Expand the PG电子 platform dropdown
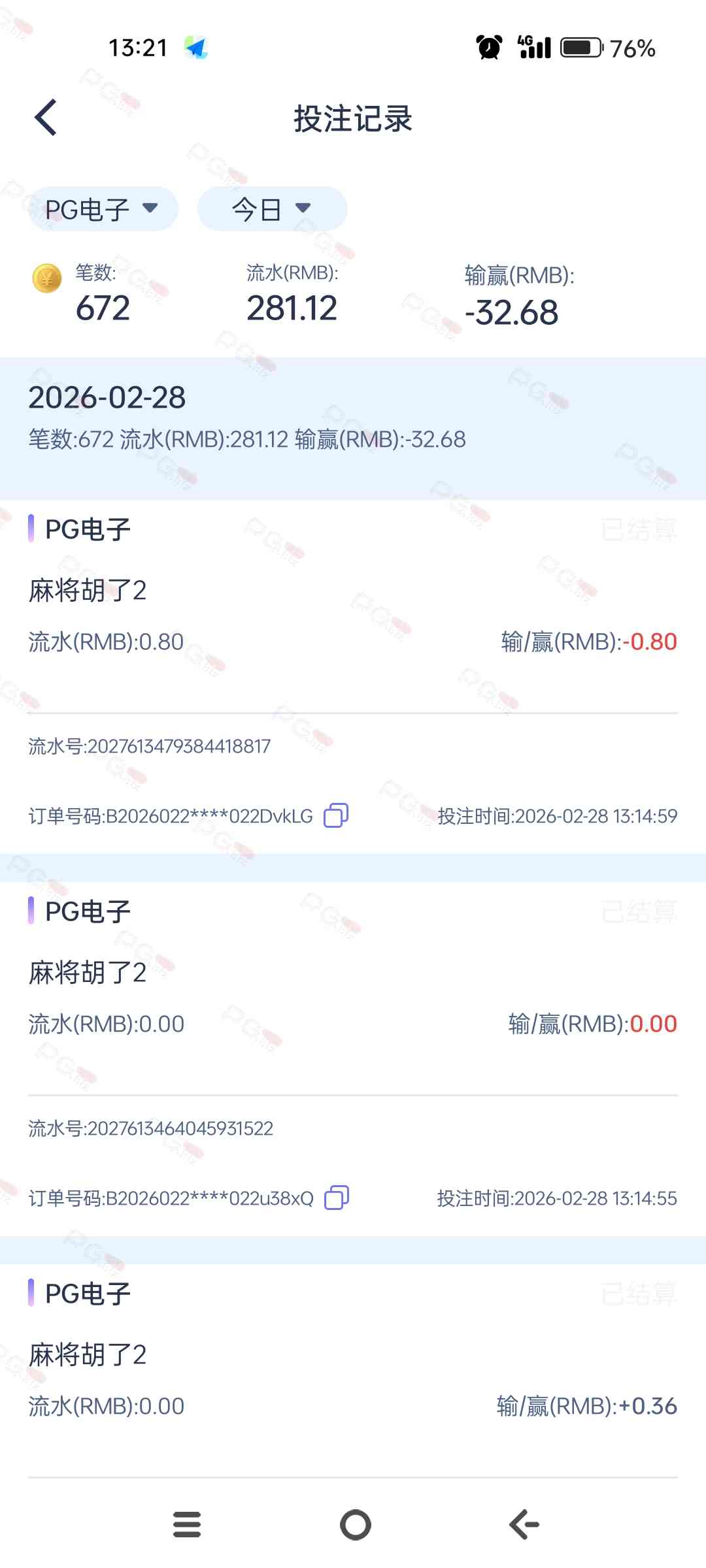Image resolution: width=706 pixels, height=1568 pixels. (103, 209)
